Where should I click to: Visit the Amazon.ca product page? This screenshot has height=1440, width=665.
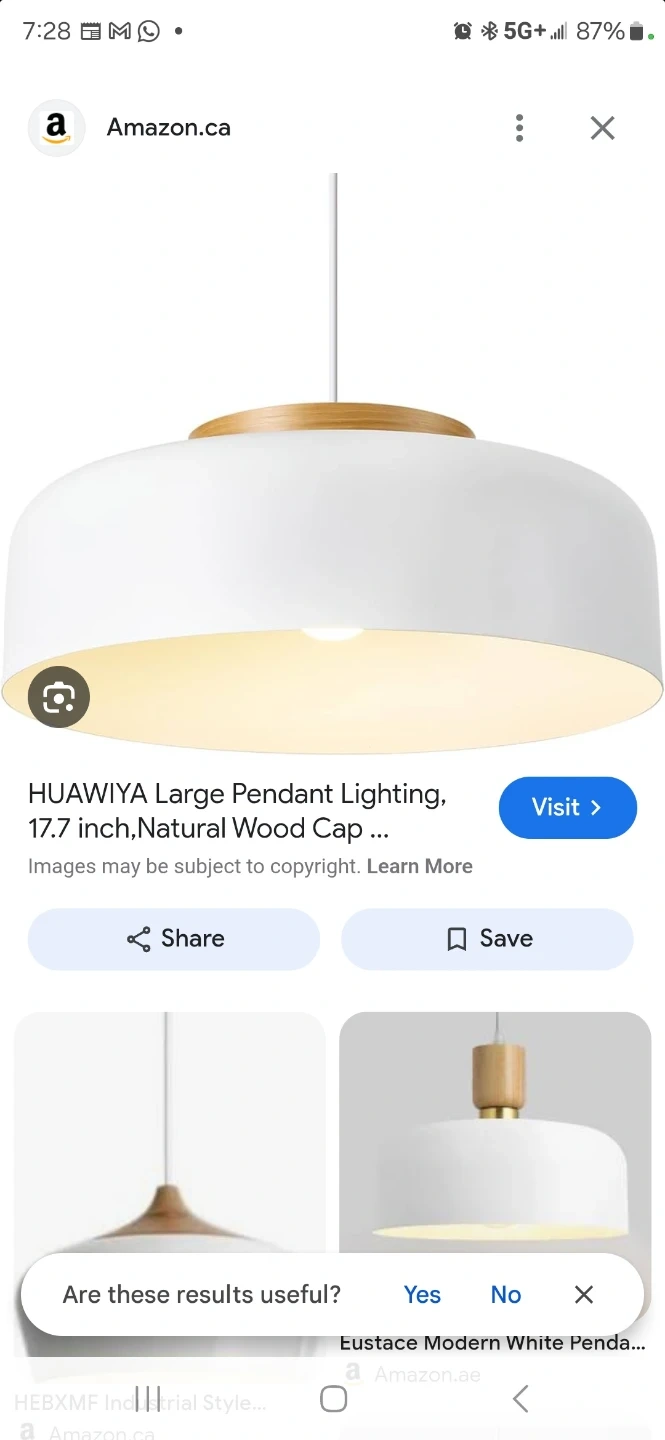tap(567, 808)
